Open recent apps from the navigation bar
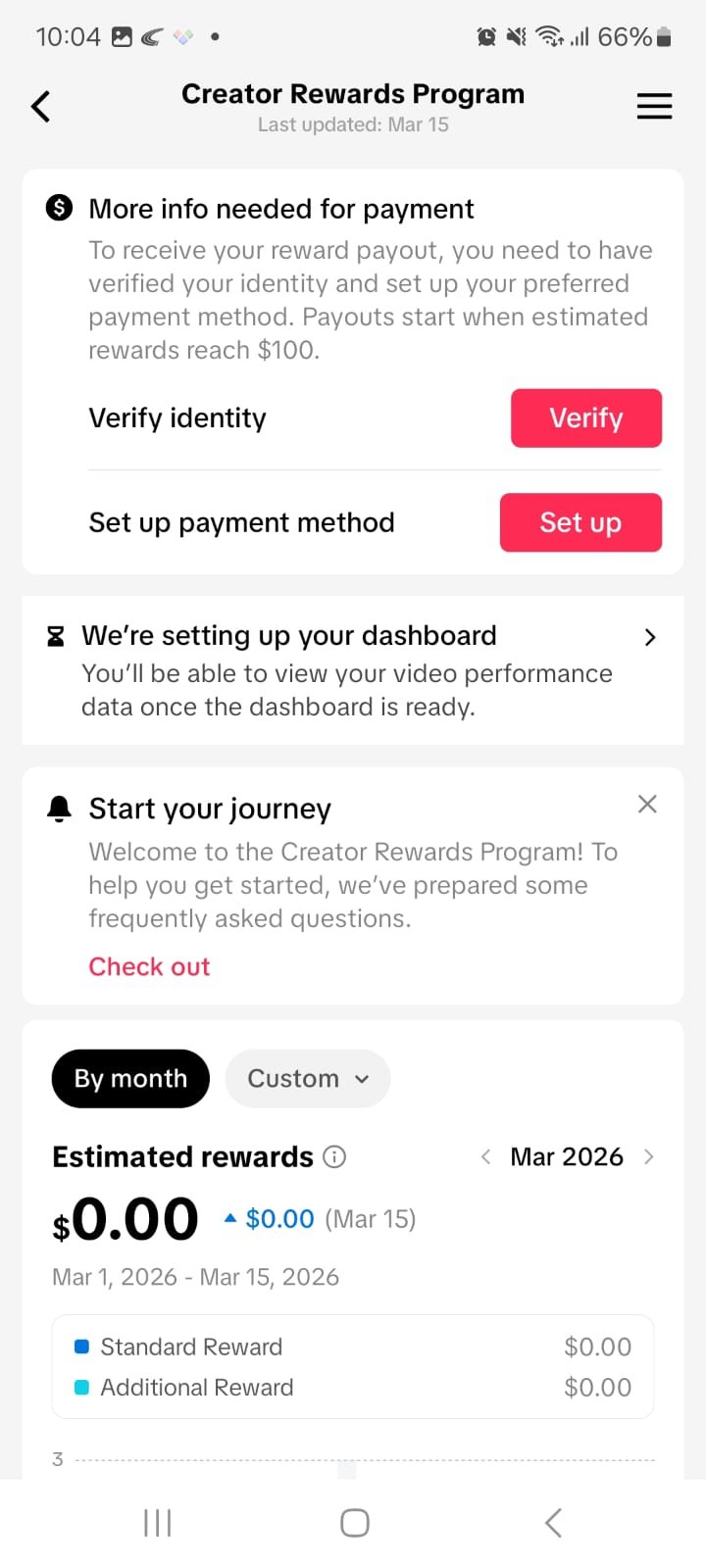The image size is (706, 1568). pos(157,1523)
